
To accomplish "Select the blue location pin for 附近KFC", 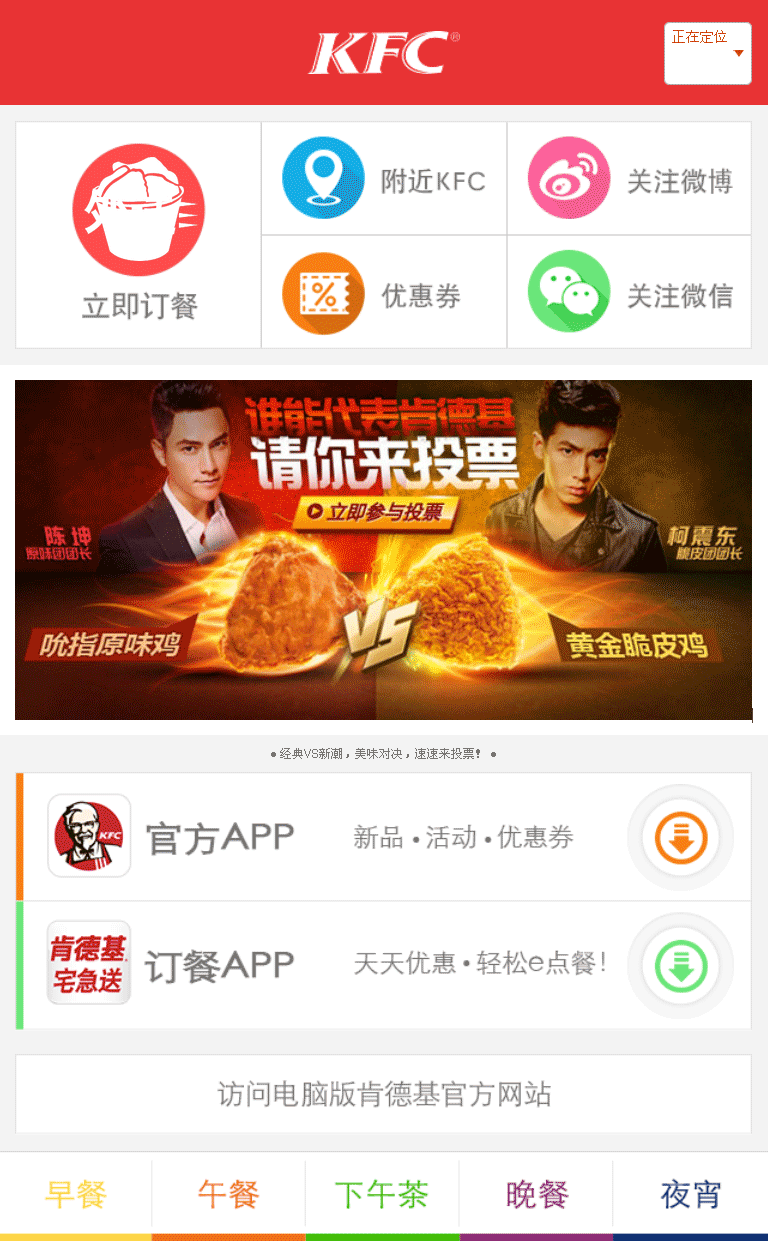I will pos(324,178).
